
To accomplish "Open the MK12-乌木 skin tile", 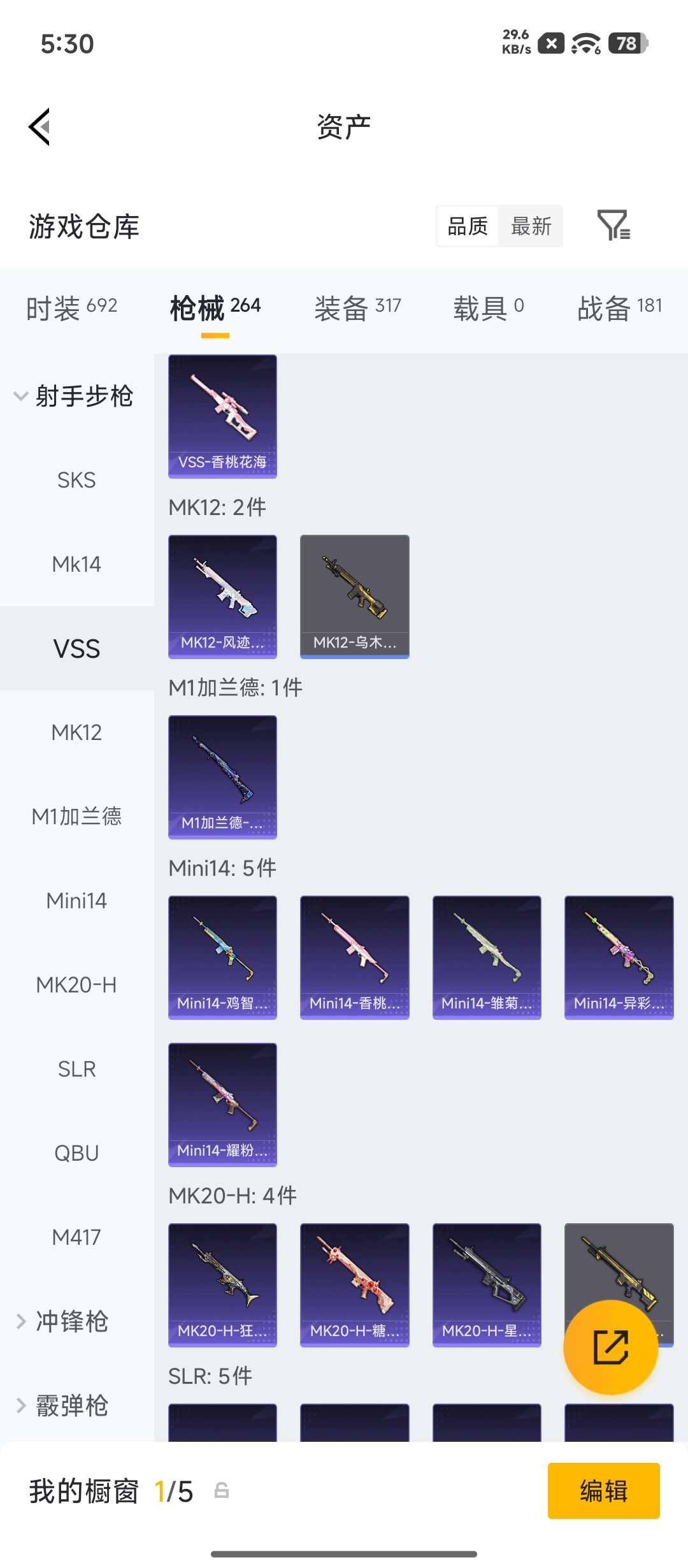I will [x=354, y=597].
